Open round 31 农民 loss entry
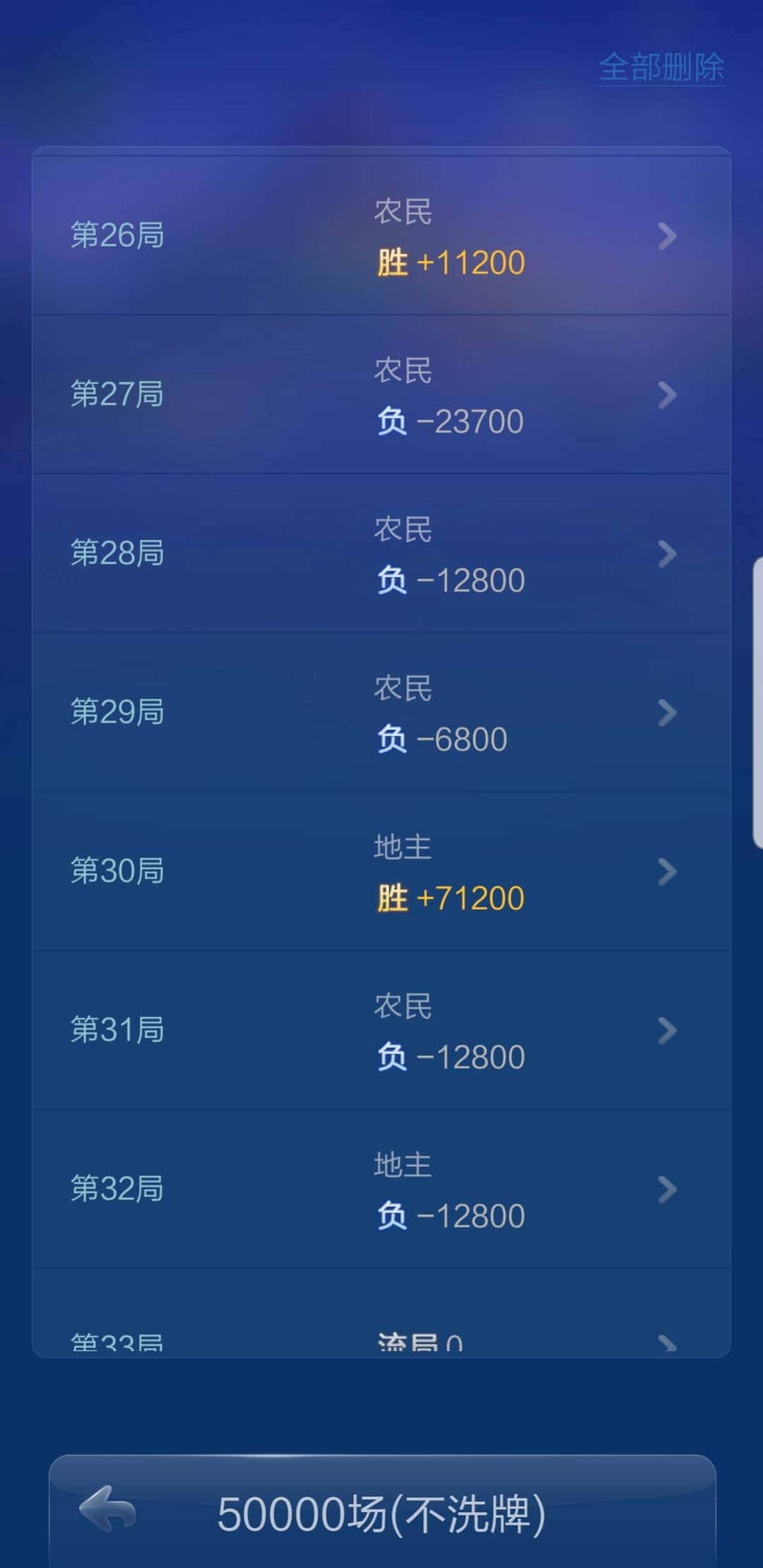Image resolution: width=763 pixels, height=1568 pixels. [381, 1031]
